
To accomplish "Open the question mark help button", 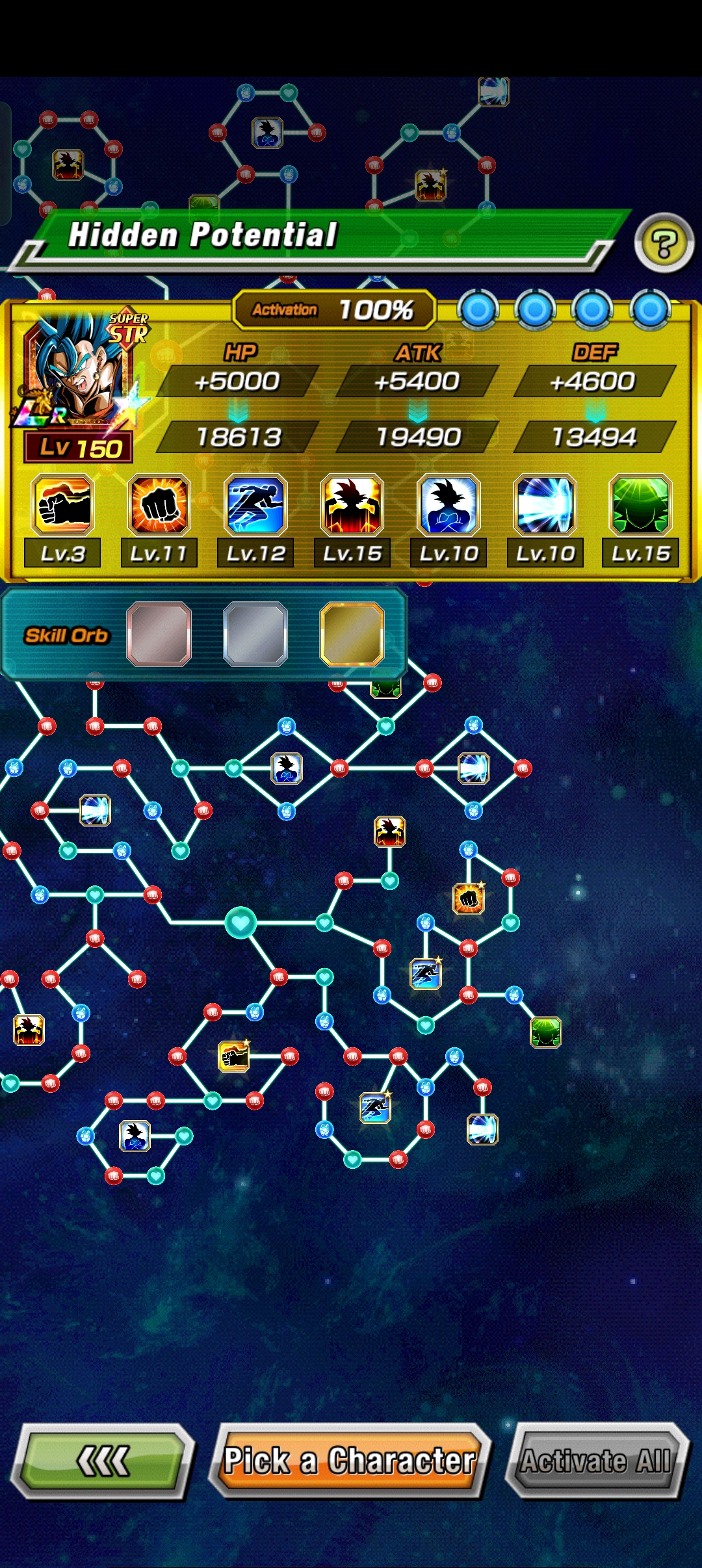I will coord(664,244).
